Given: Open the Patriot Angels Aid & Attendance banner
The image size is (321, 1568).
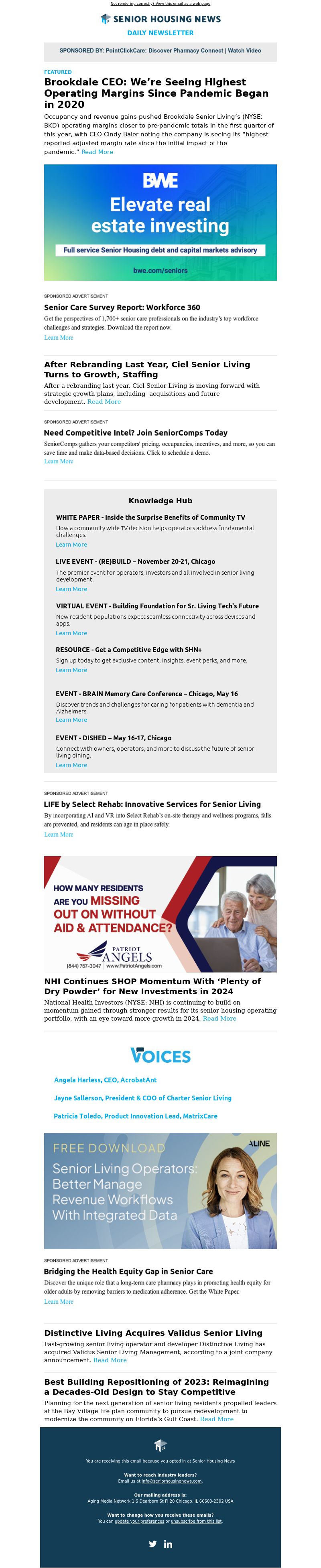Looking at the screenshot, I should (160, 914).
